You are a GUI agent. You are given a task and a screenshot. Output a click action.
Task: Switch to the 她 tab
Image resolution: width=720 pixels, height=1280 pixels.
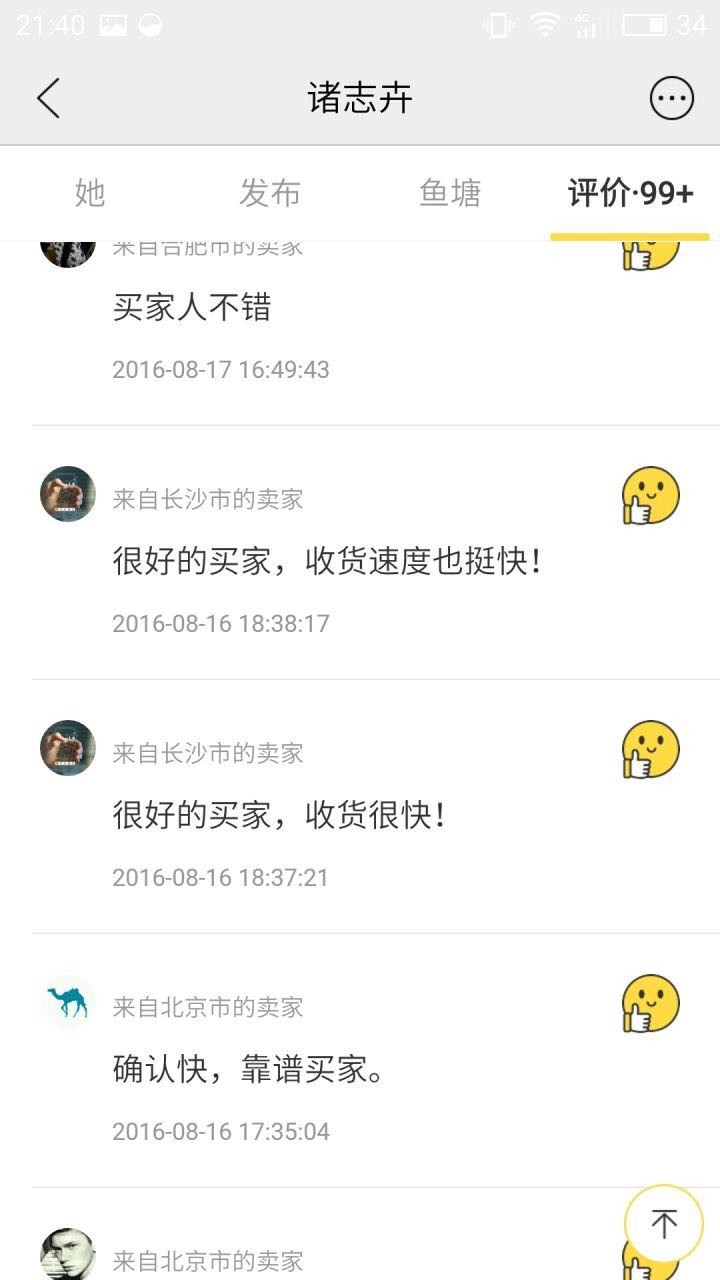88,194
